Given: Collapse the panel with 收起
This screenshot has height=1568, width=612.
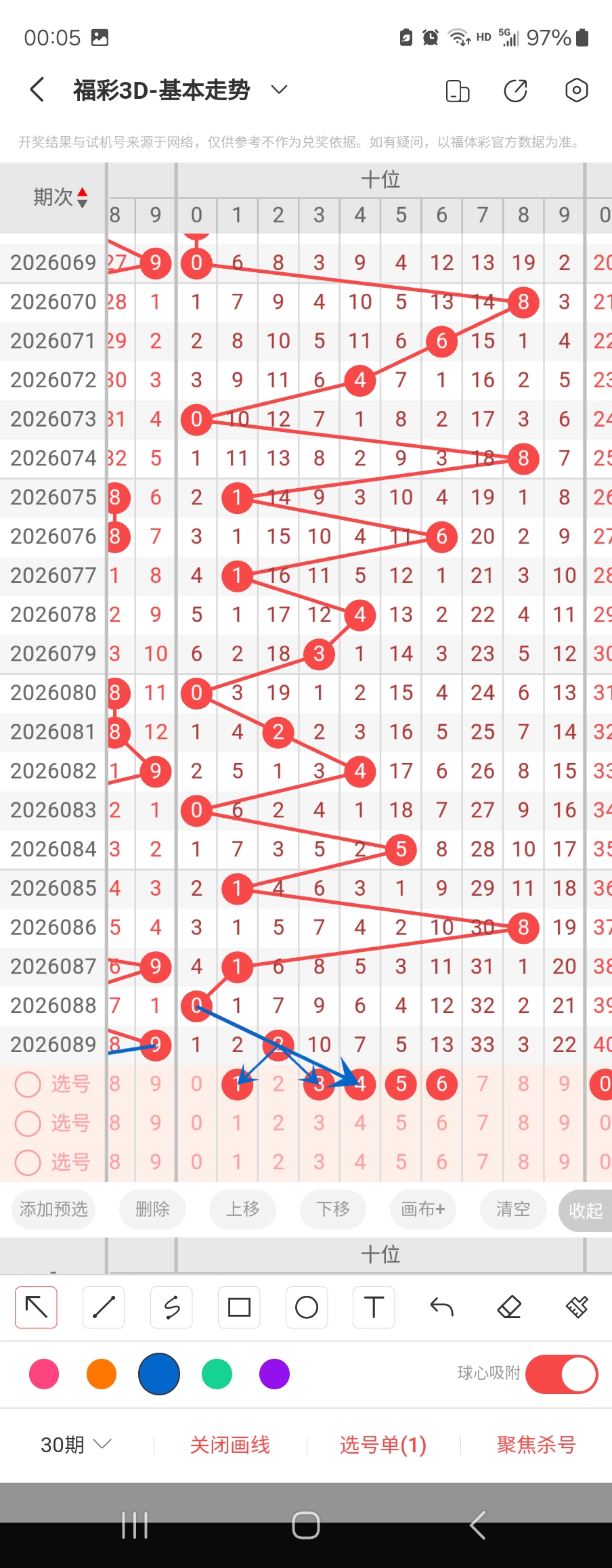Looking at the screenshot, I should [585, 1211].
